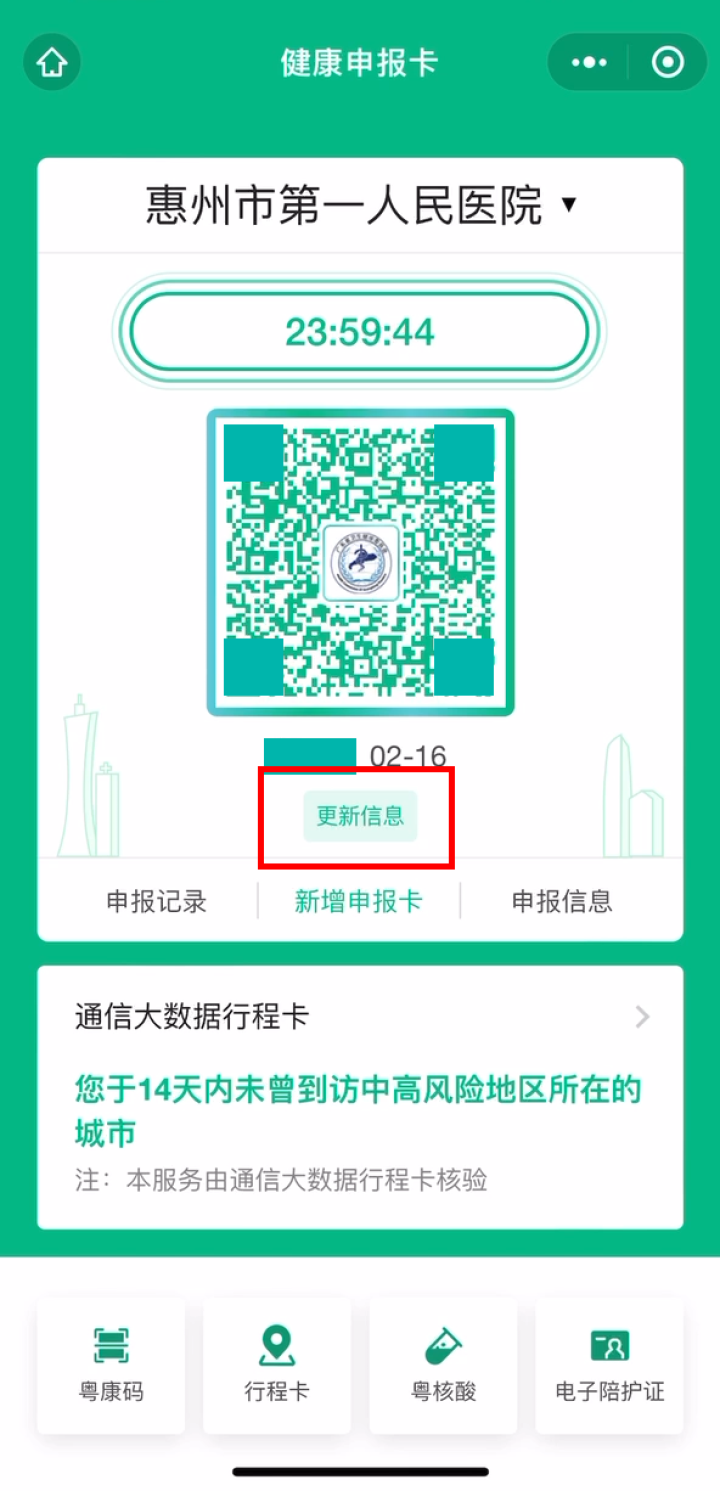Open the 粤康码 shortcut

click(111, 1365)
